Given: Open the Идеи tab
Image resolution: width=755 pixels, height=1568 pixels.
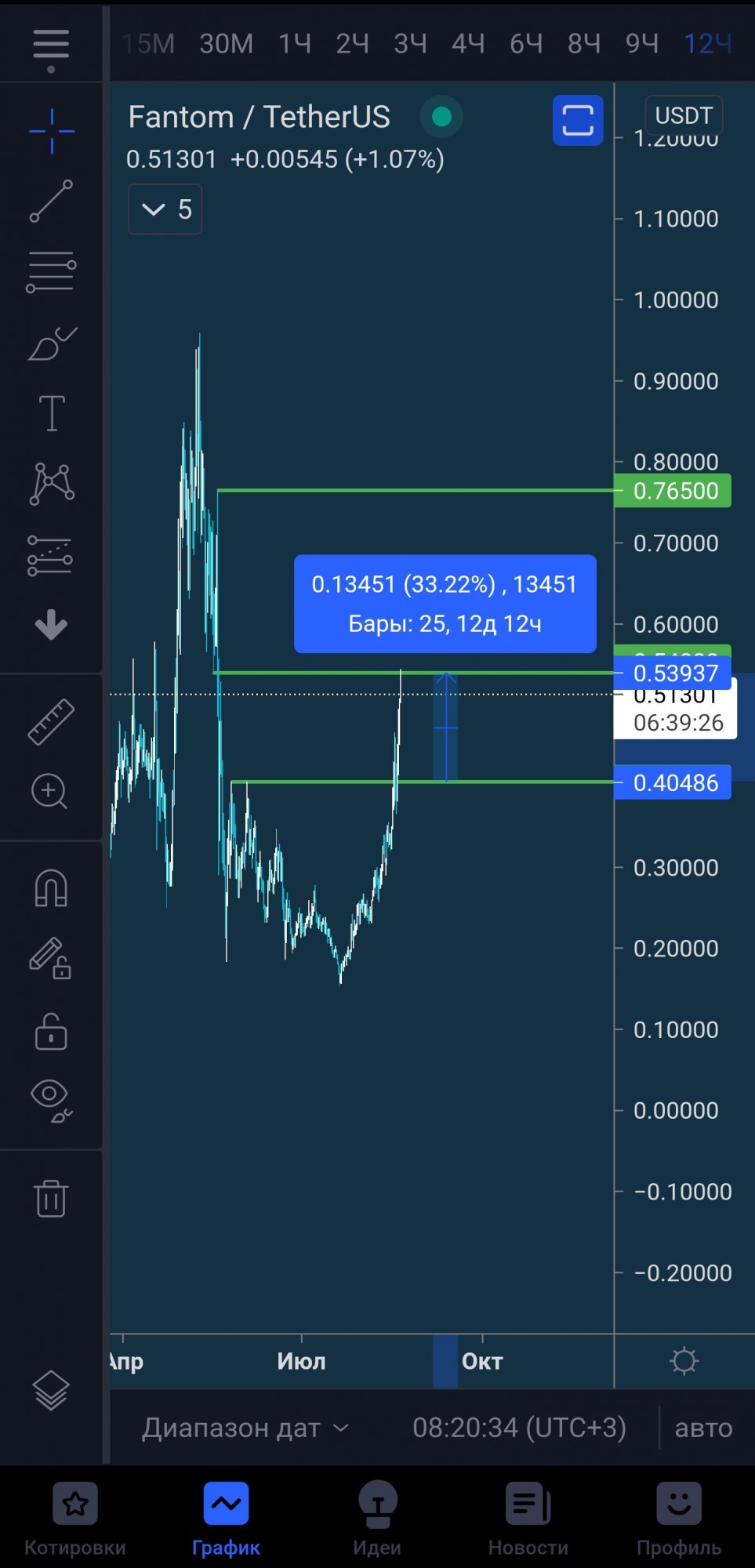Looking at the screenshot, I should pyautogui.click(x=377, y=1519).
